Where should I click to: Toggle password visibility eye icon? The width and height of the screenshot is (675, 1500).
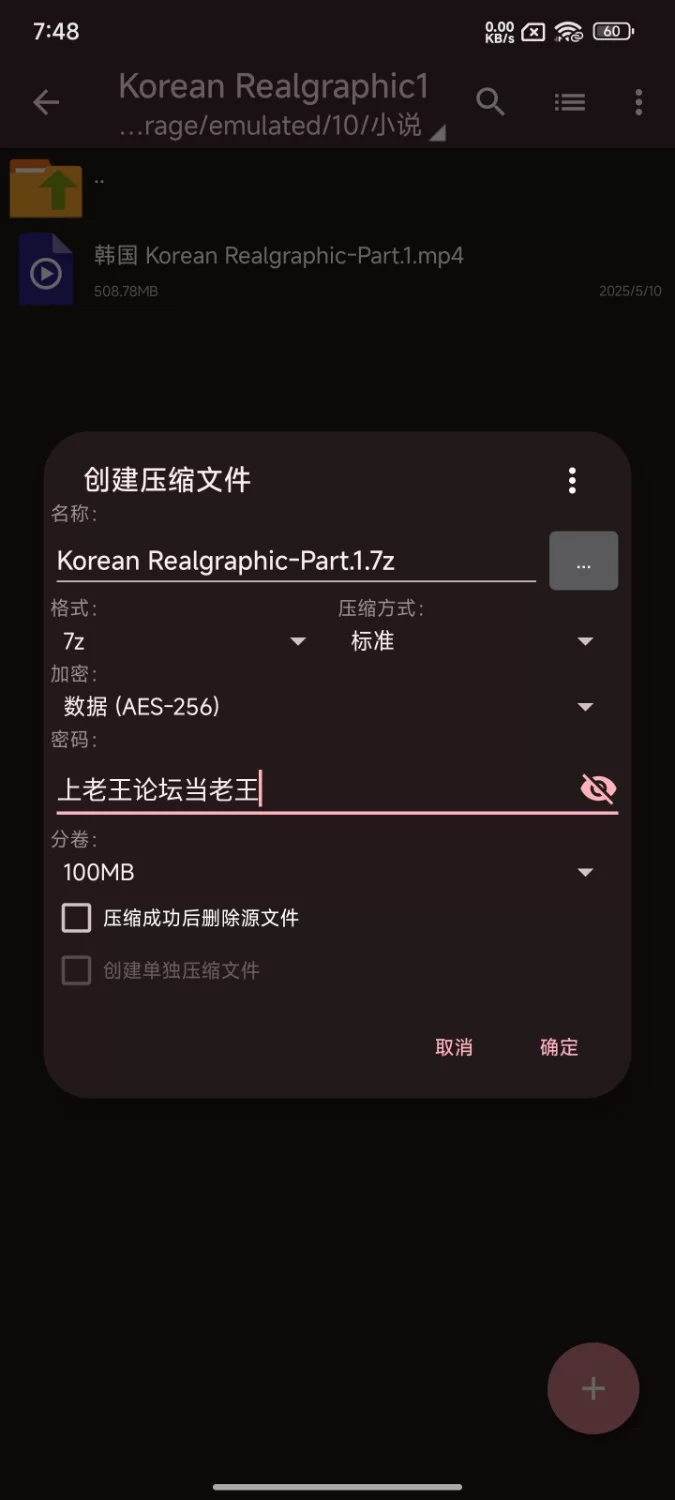tap(598, 789)
